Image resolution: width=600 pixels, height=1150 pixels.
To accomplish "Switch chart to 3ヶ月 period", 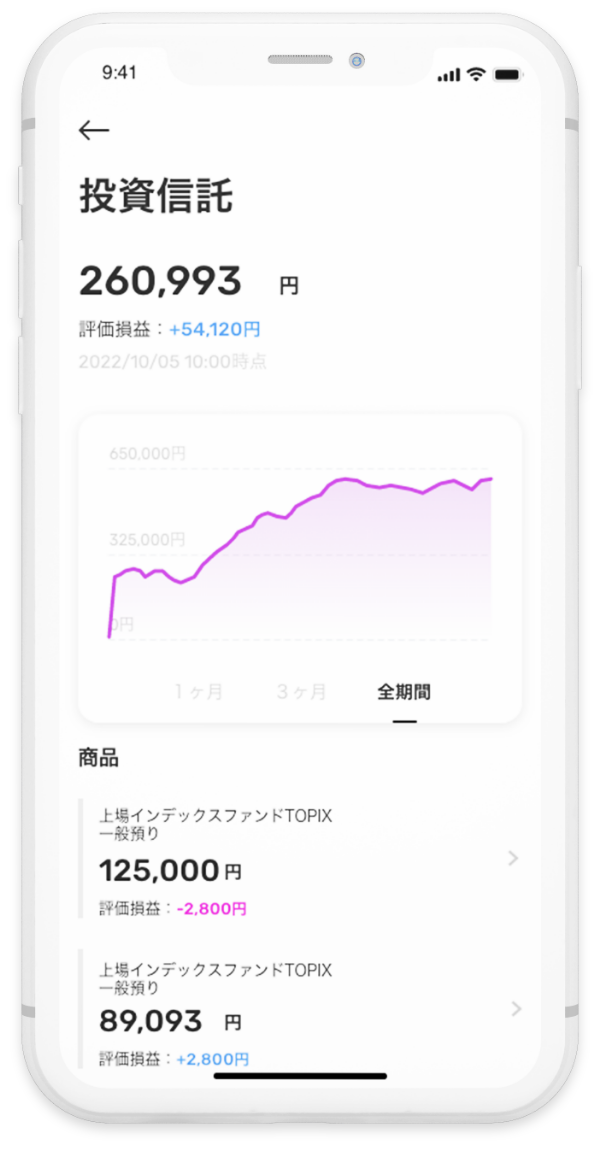I will (301, 692).
